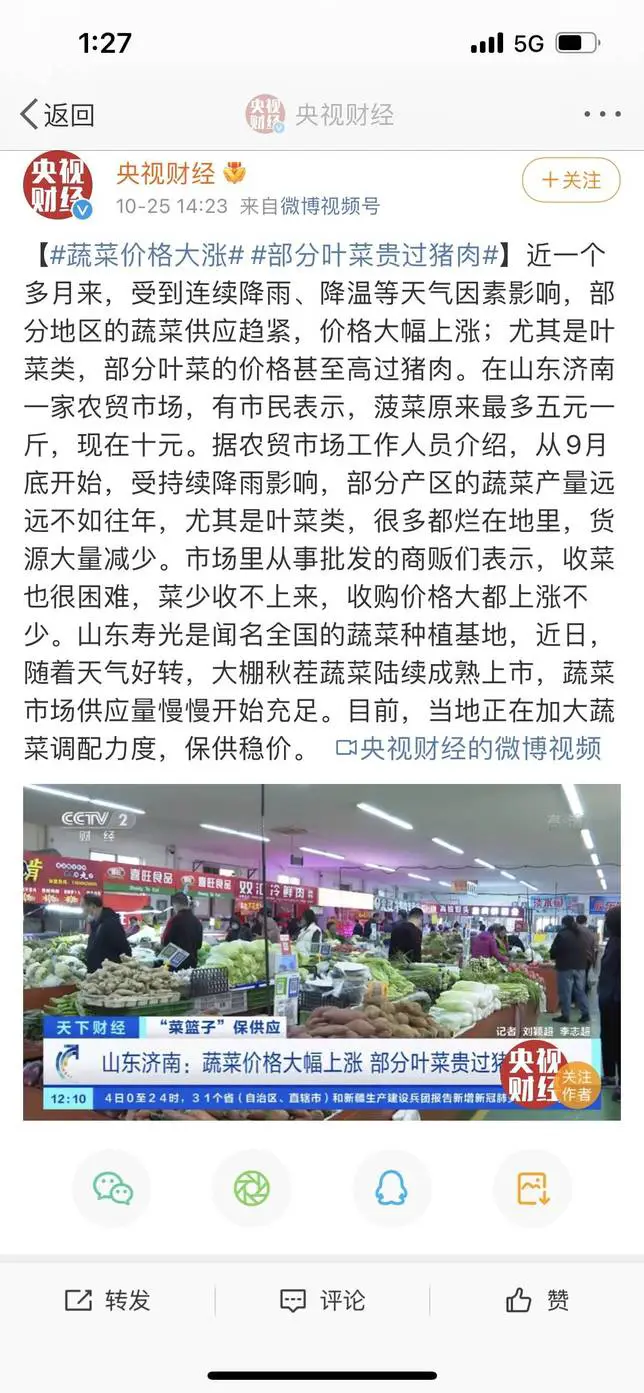
Task: Like the post with 赞
Action: (537, 1300)
